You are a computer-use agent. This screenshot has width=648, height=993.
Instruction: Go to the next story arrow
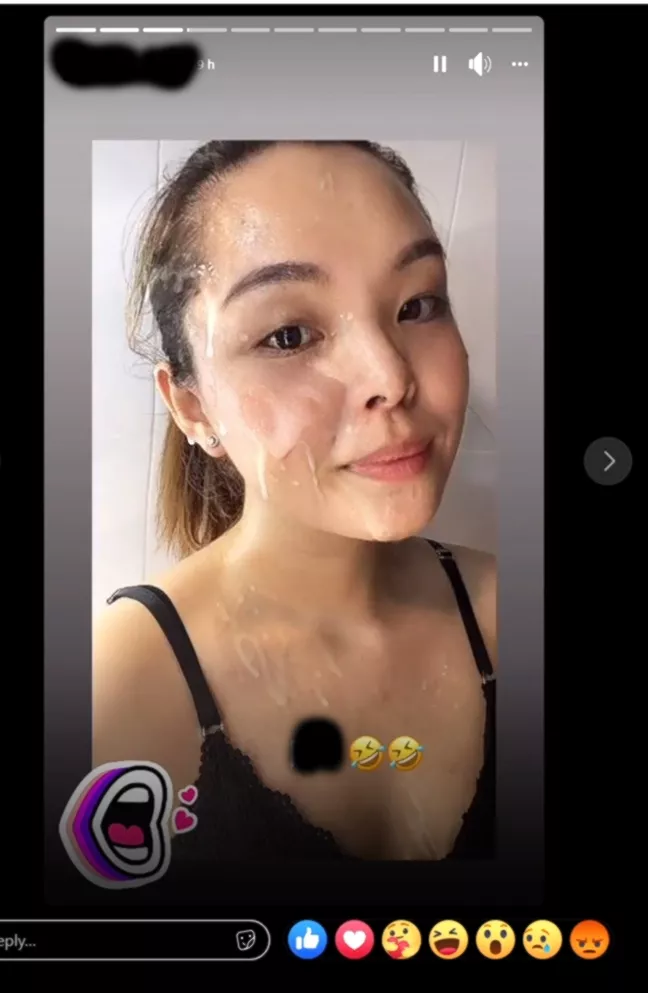[x=608, y=461]
